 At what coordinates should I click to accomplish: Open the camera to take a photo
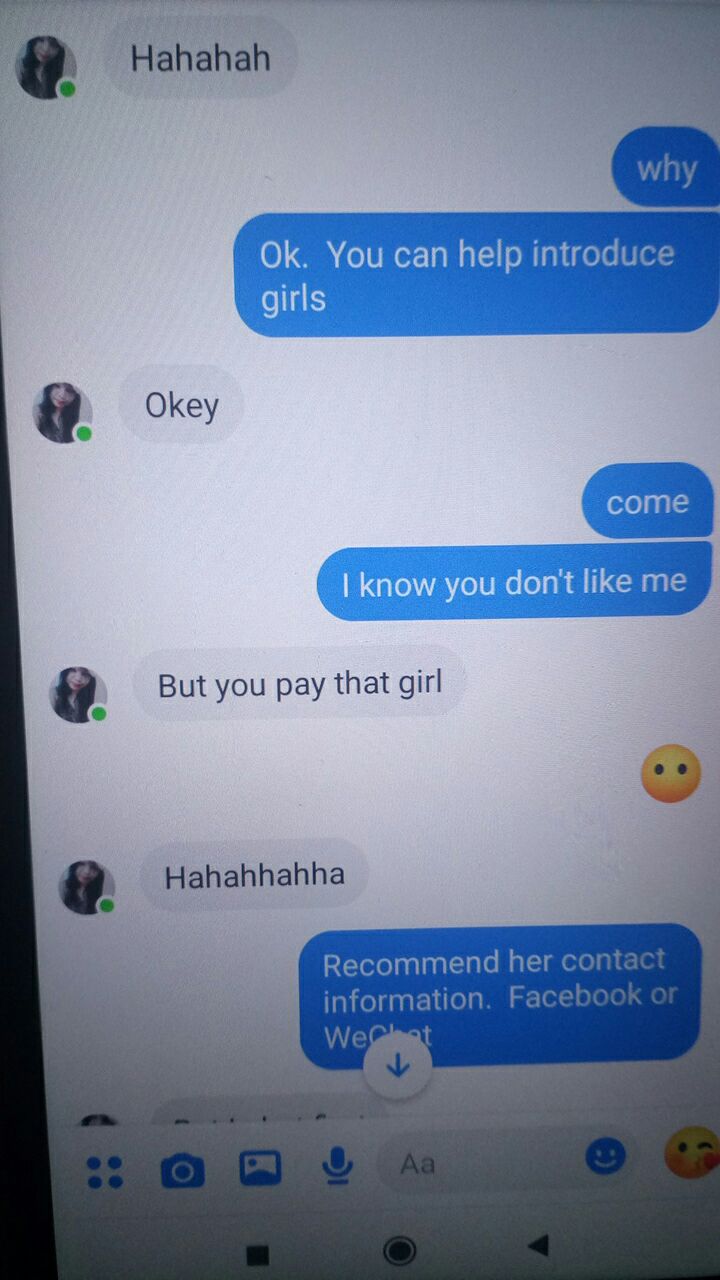click(x=182, y=1170)
